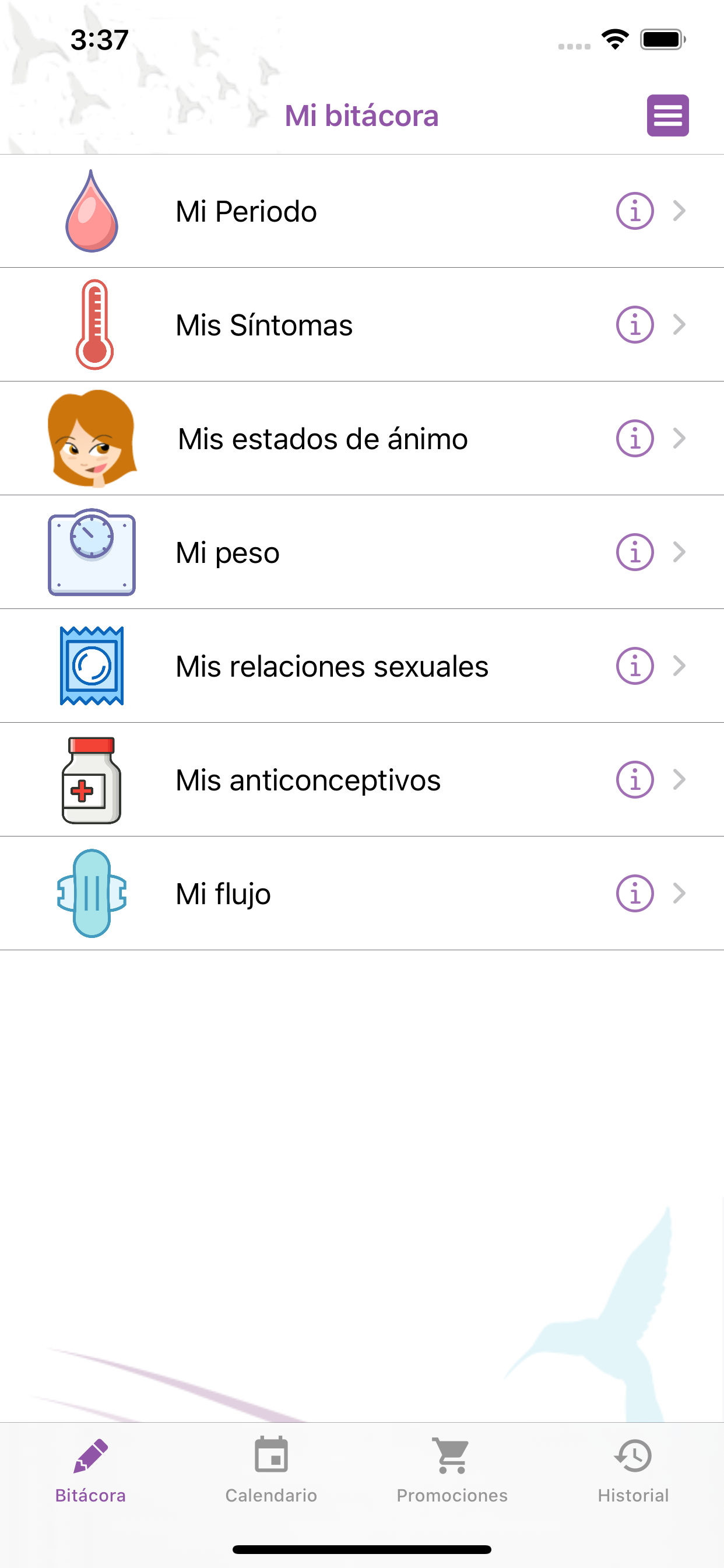Open the info tooltip for Mis Síntomas
This screenshot has height=1568, width=724.
pos(634,325)
